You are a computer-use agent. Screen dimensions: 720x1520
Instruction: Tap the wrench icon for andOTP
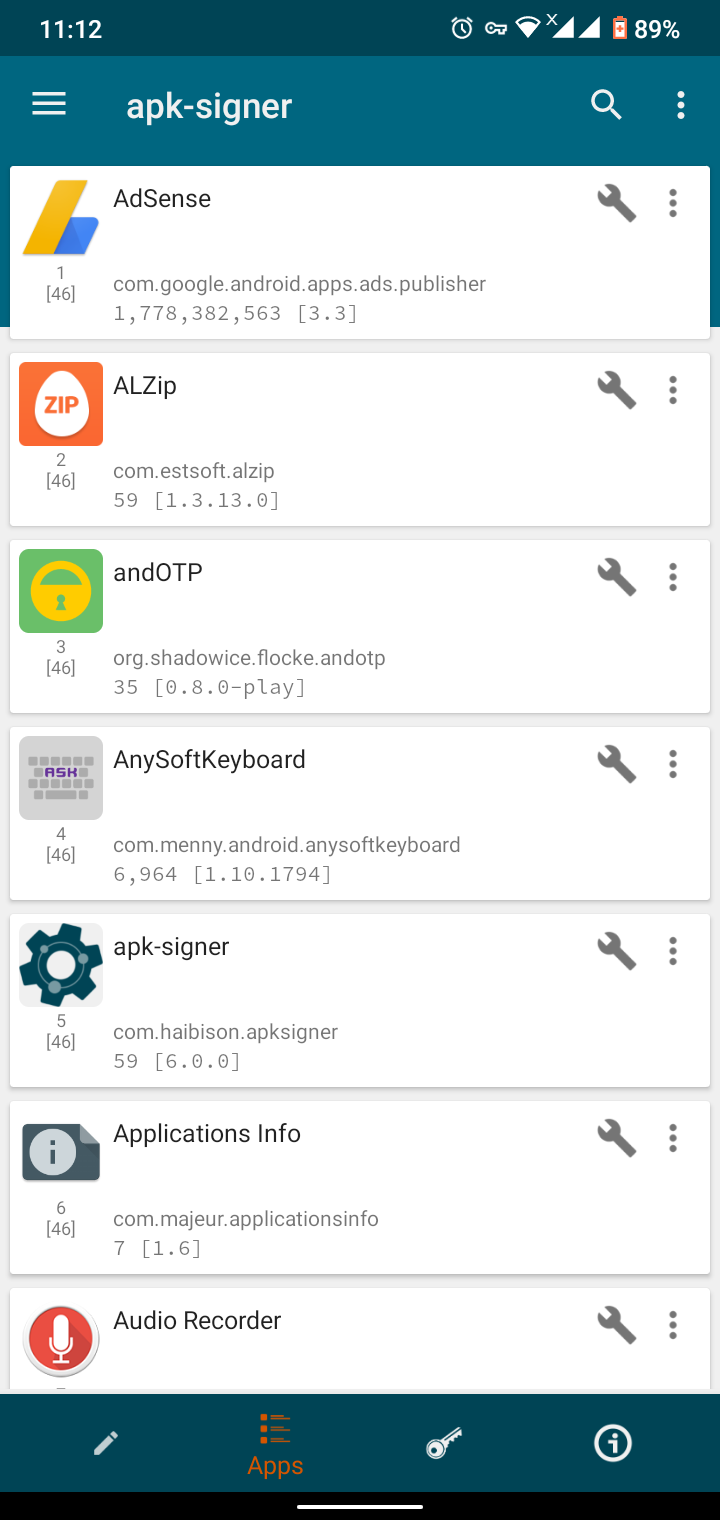[617, 577]
